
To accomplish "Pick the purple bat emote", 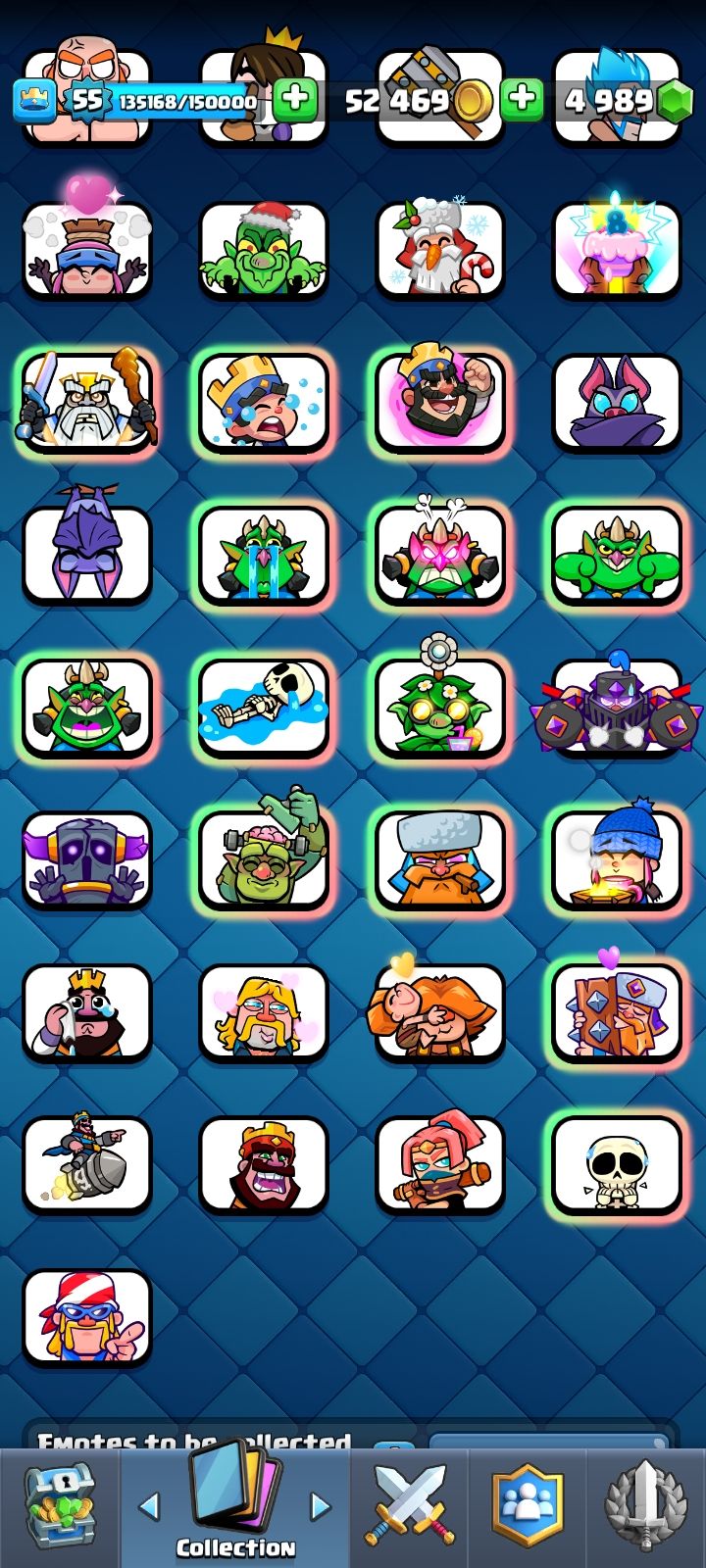I will [x=616, y=402].
